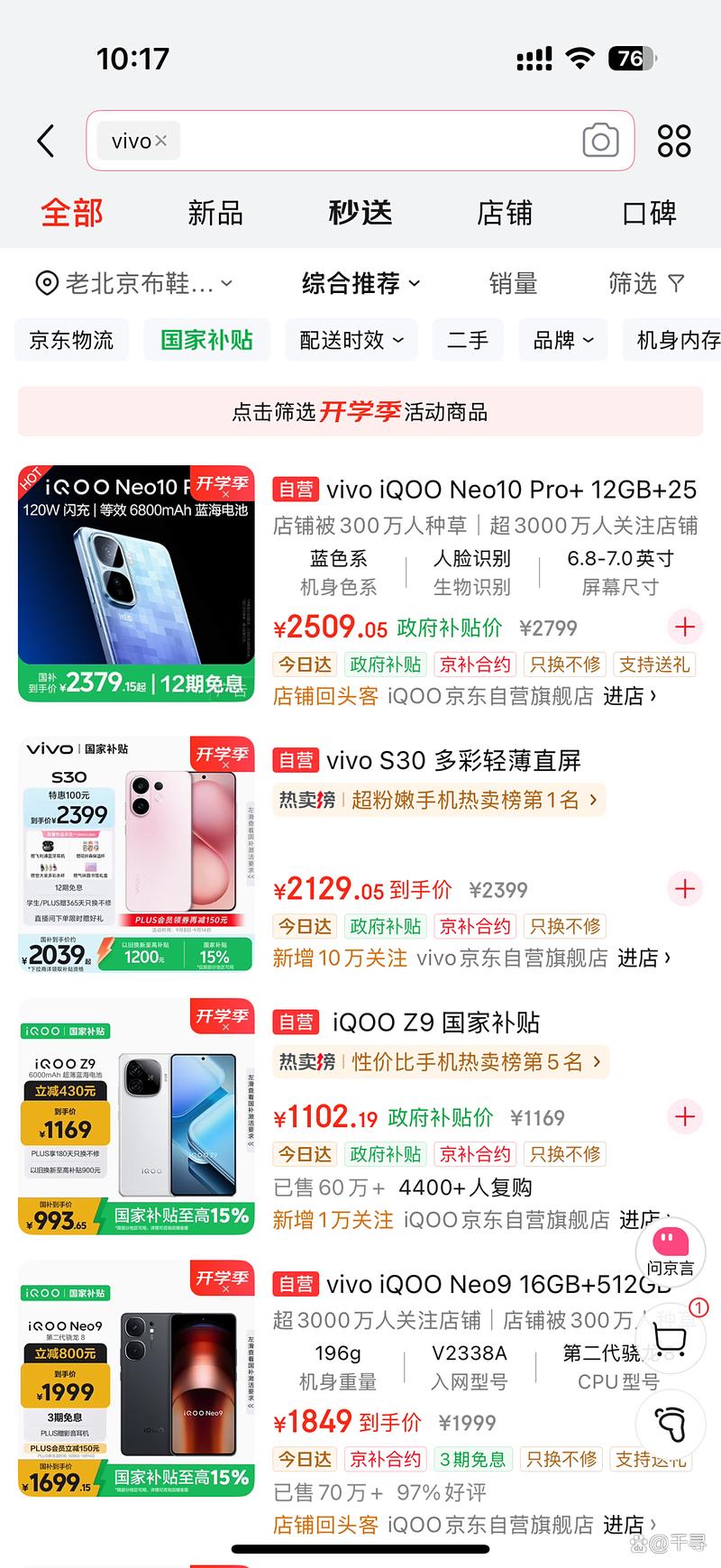Screen dimensions: 721x1568
Task: Tap the 开学季 activity filter banner
Action: (360, 412)
